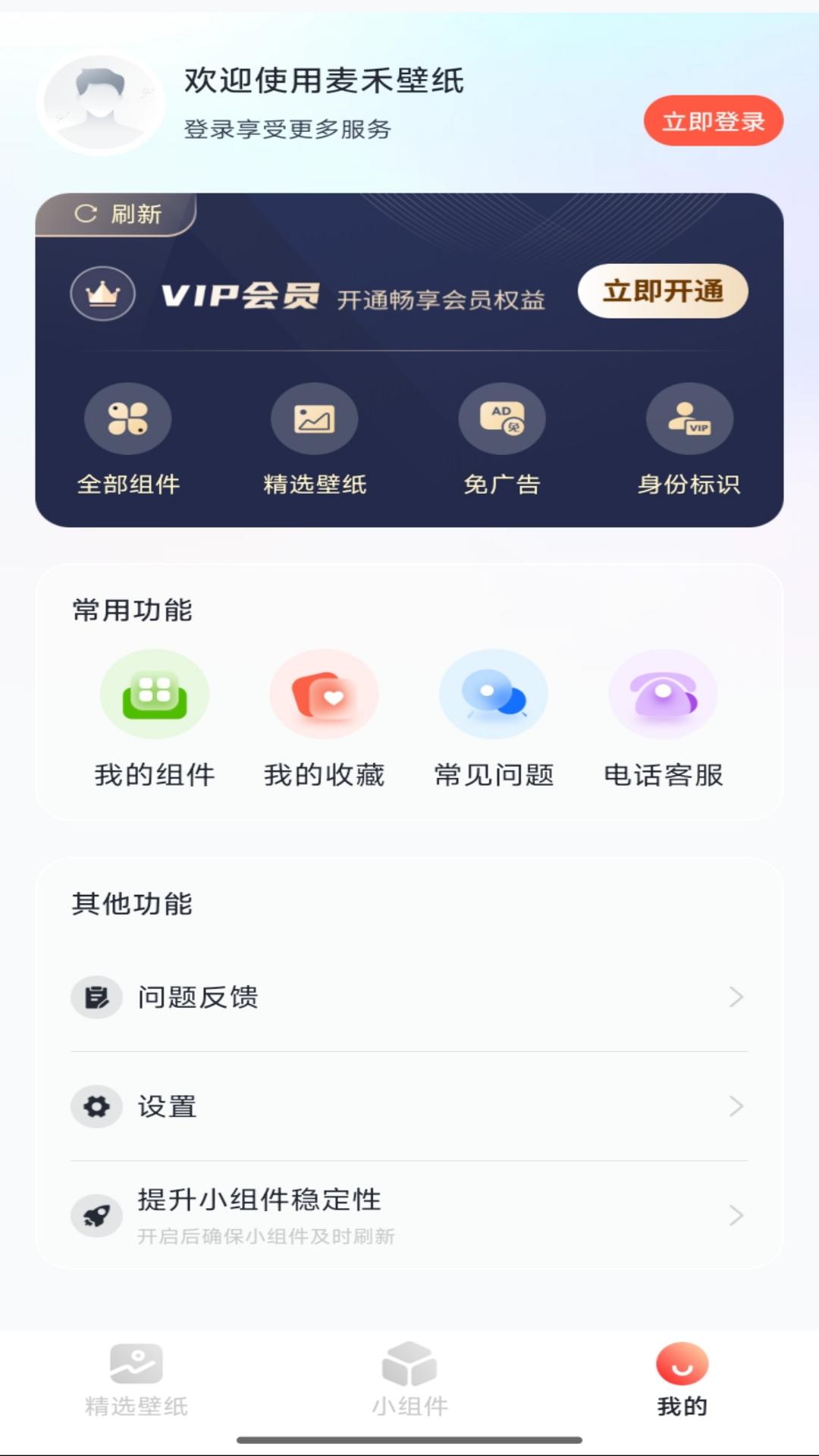Switch to the 小组件 tab
This screenshot has height=1456, width=819.
[x=409, y=1380]
